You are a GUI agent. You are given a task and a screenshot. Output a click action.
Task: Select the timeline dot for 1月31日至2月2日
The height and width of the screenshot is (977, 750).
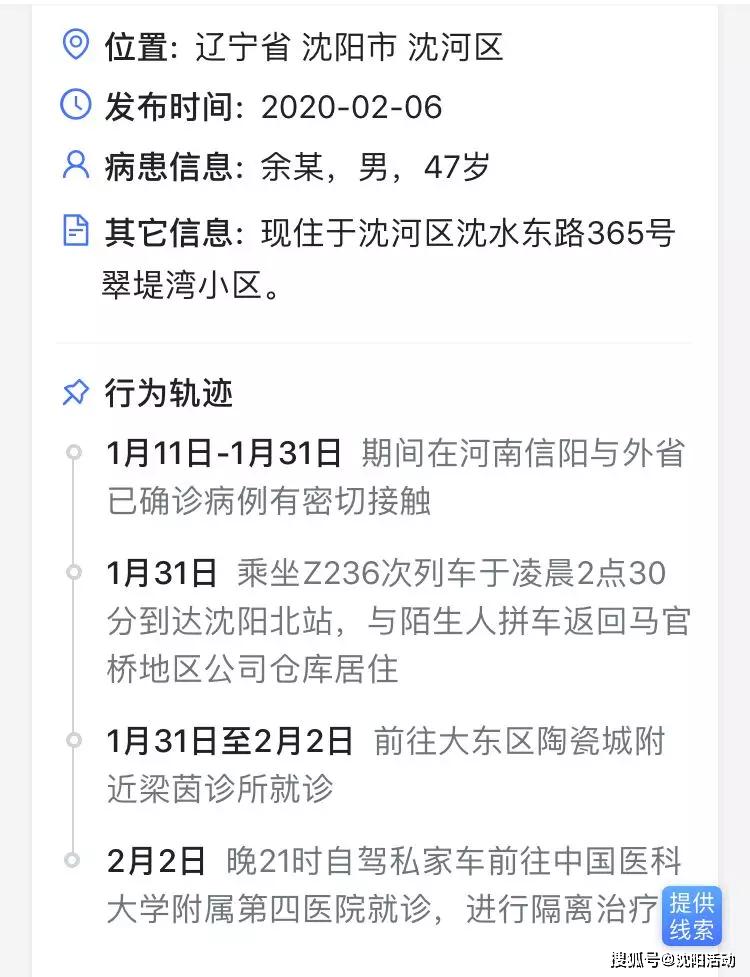tap(73, 742)
